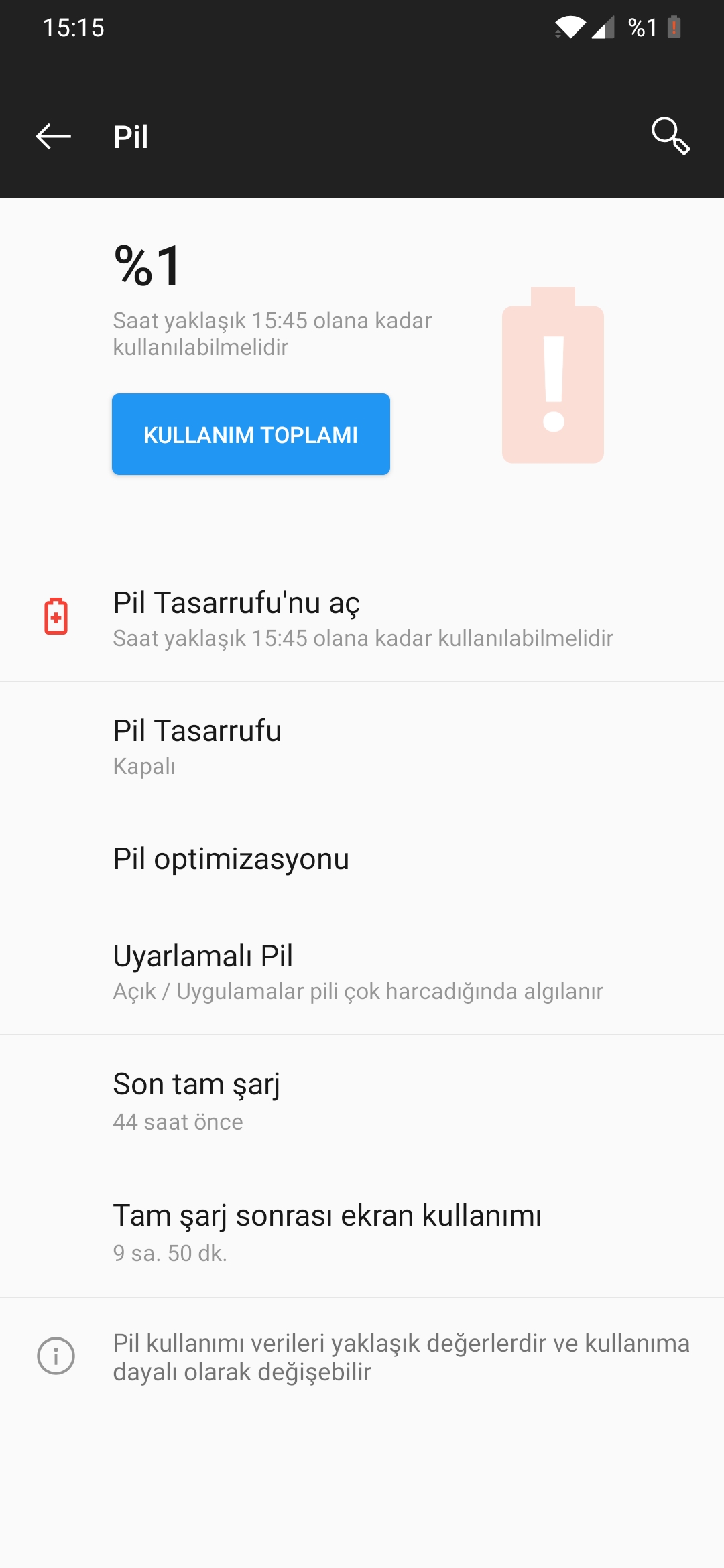Select Pil Tasarrufu'nu aç suggestion
The width and height of the screenshot is (724, 1568).
[362, 618]
